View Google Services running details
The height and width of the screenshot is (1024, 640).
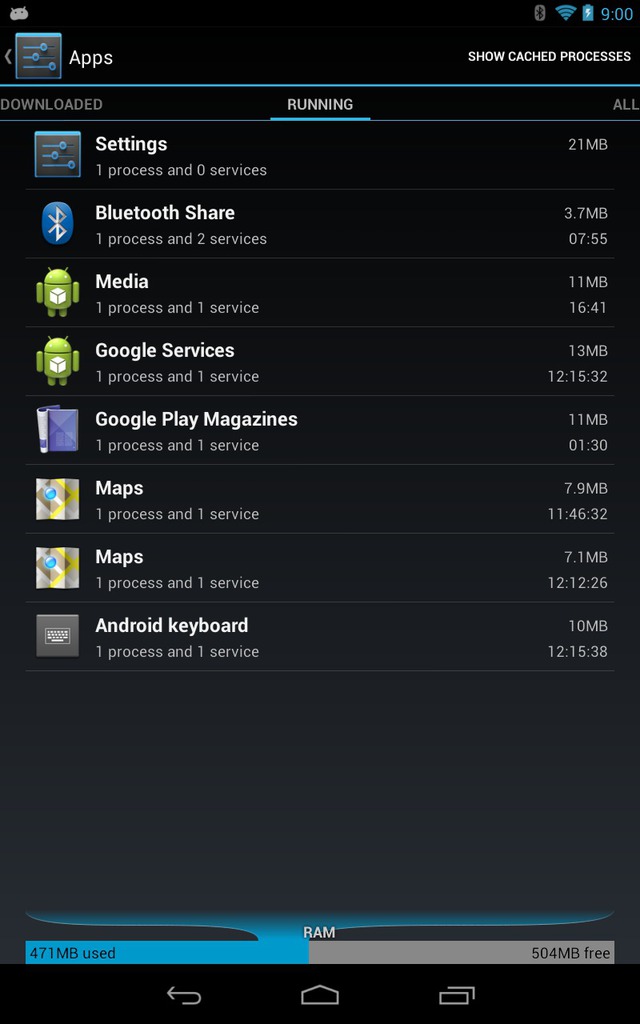(x=319, y=362)
